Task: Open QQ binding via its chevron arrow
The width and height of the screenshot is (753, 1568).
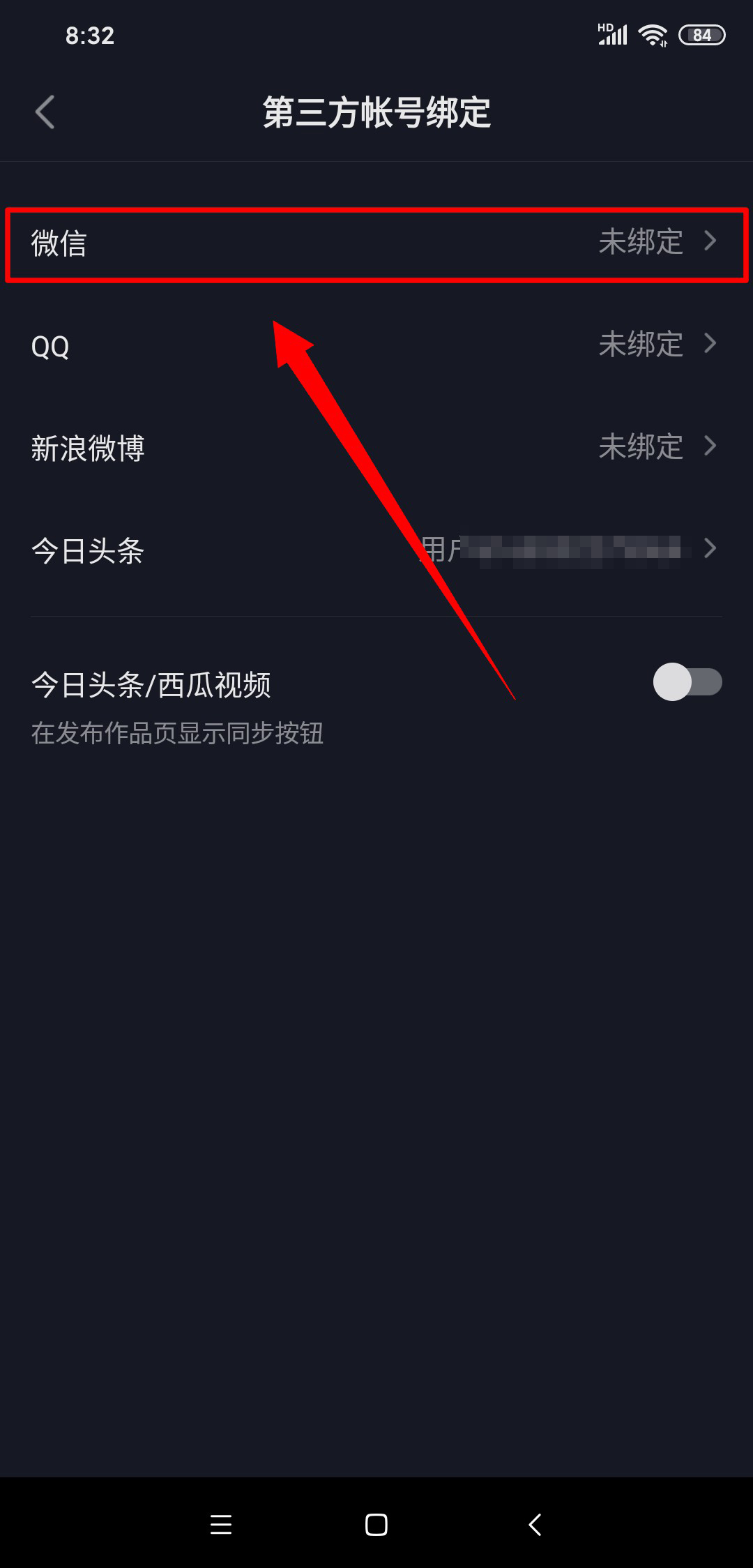Action: point(711,343)
